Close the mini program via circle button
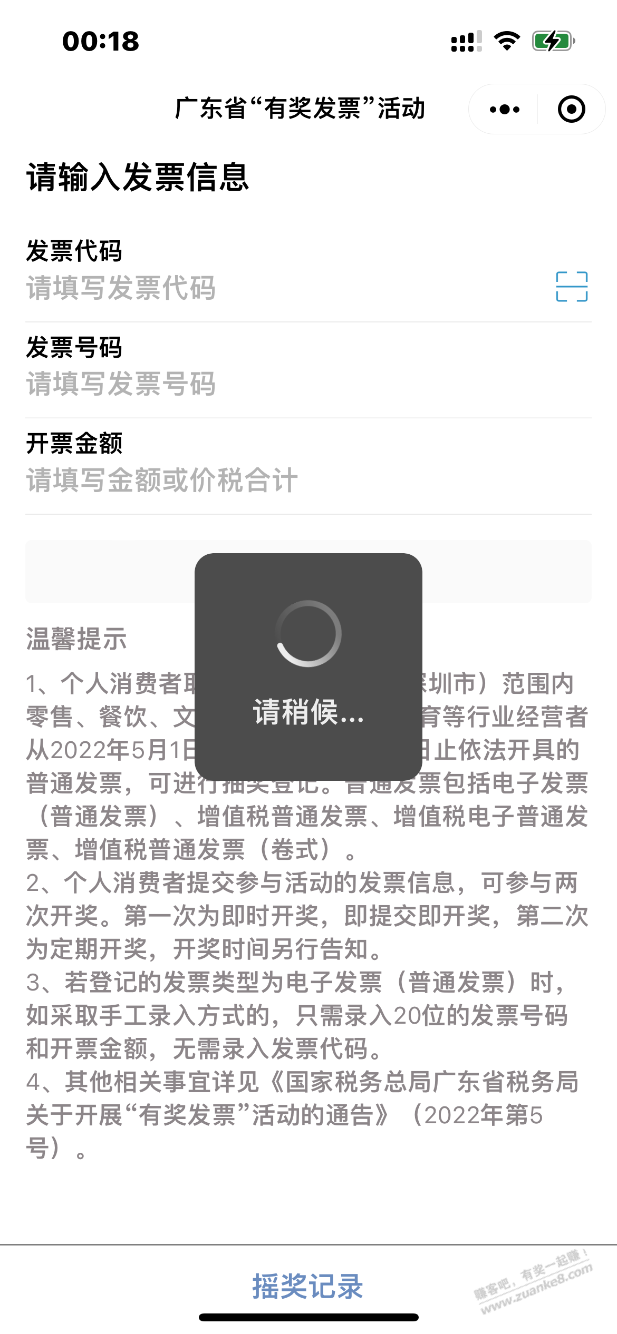617x1334 pixels. point(571,110)
